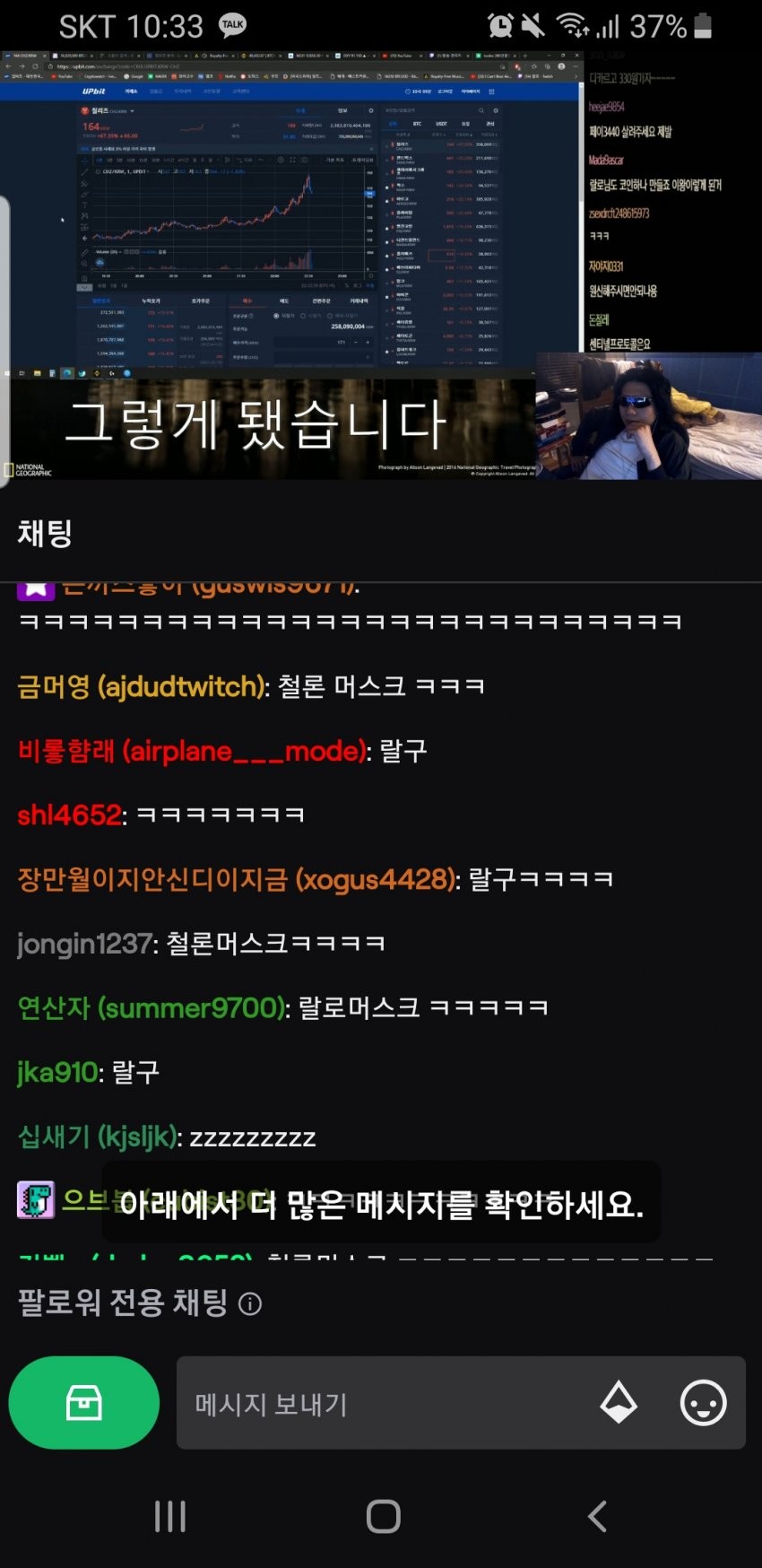Open recent apps from navigation bar

click(x=169, y=1517)
